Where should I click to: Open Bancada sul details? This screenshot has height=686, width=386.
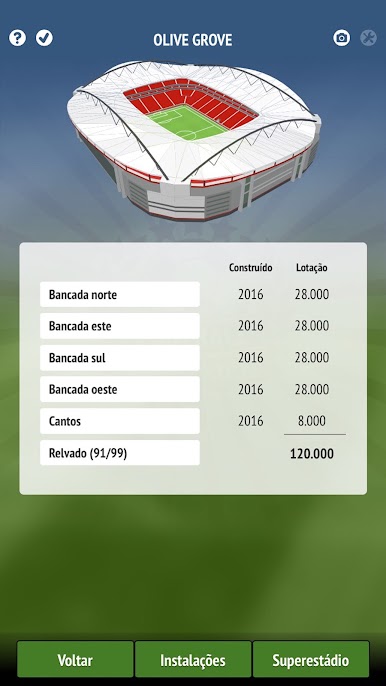tap(120, 358)
